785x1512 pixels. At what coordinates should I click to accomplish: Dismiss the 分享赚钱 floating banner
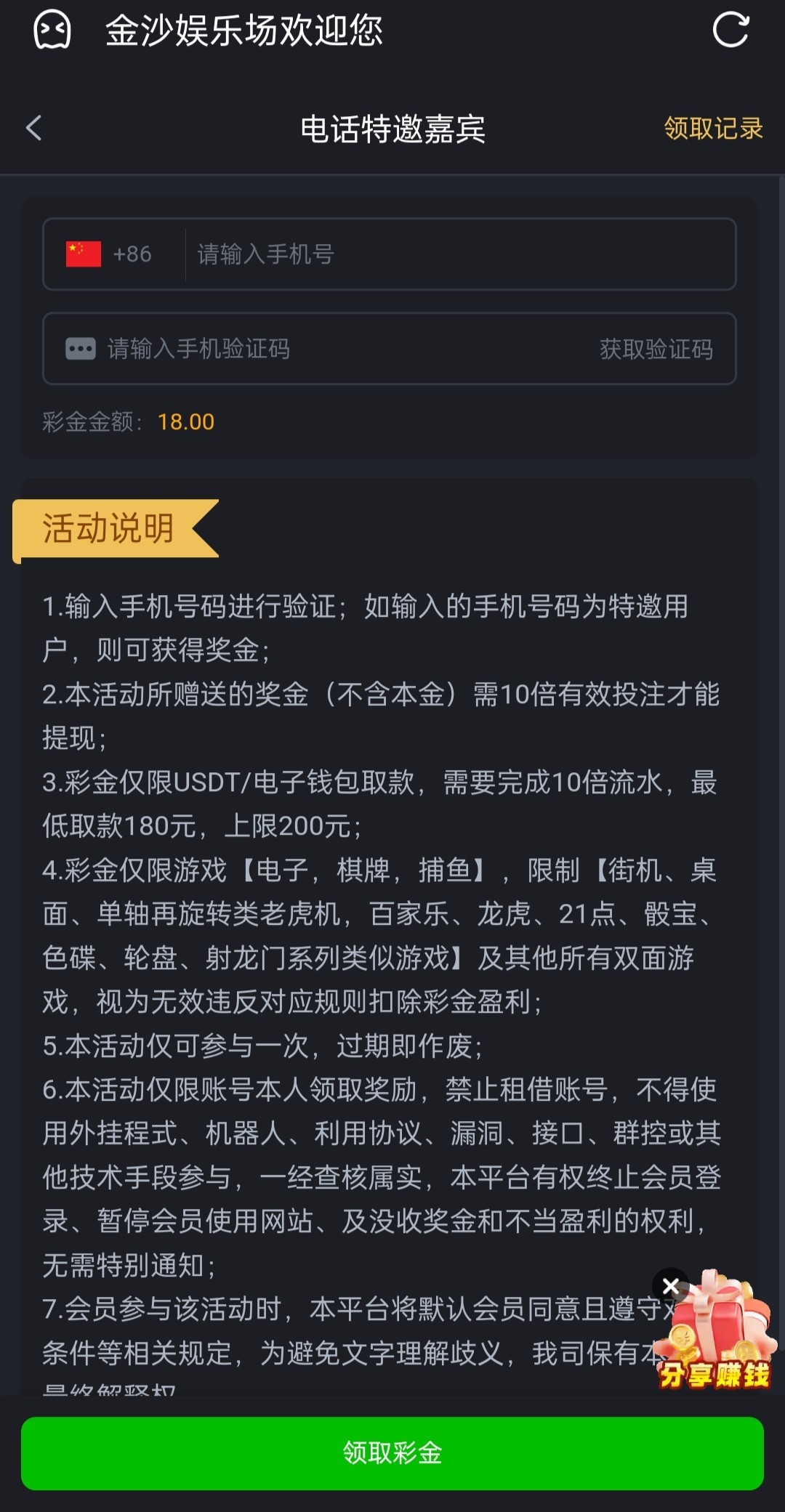pos(671,1287)
